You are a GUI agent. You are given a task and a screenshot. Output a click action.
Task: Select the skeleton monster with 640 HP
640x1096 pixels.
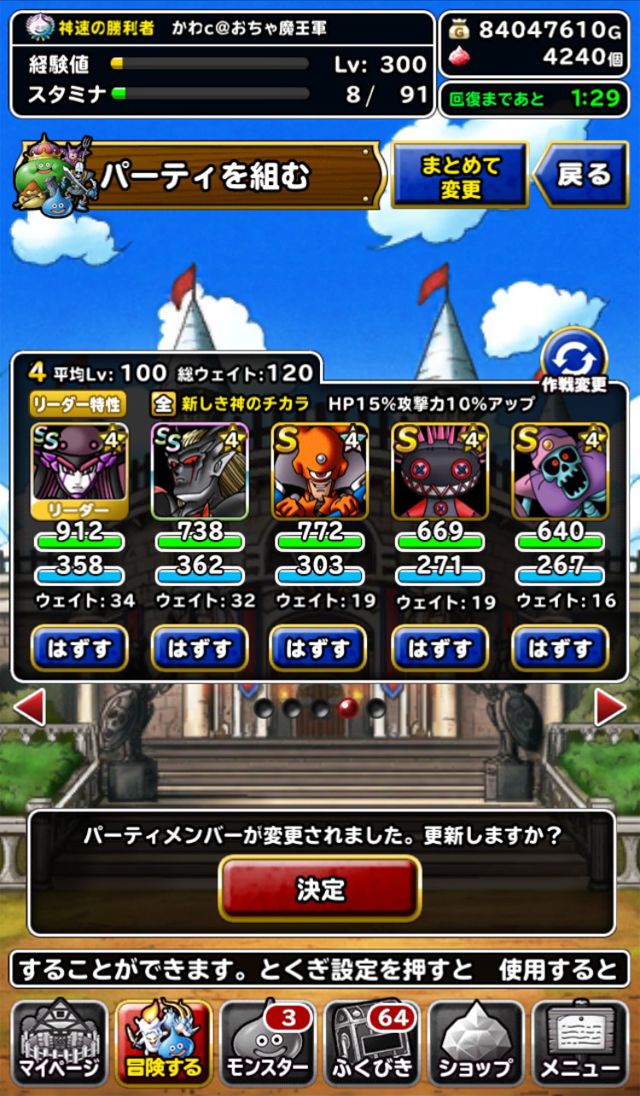pos(560,471)
